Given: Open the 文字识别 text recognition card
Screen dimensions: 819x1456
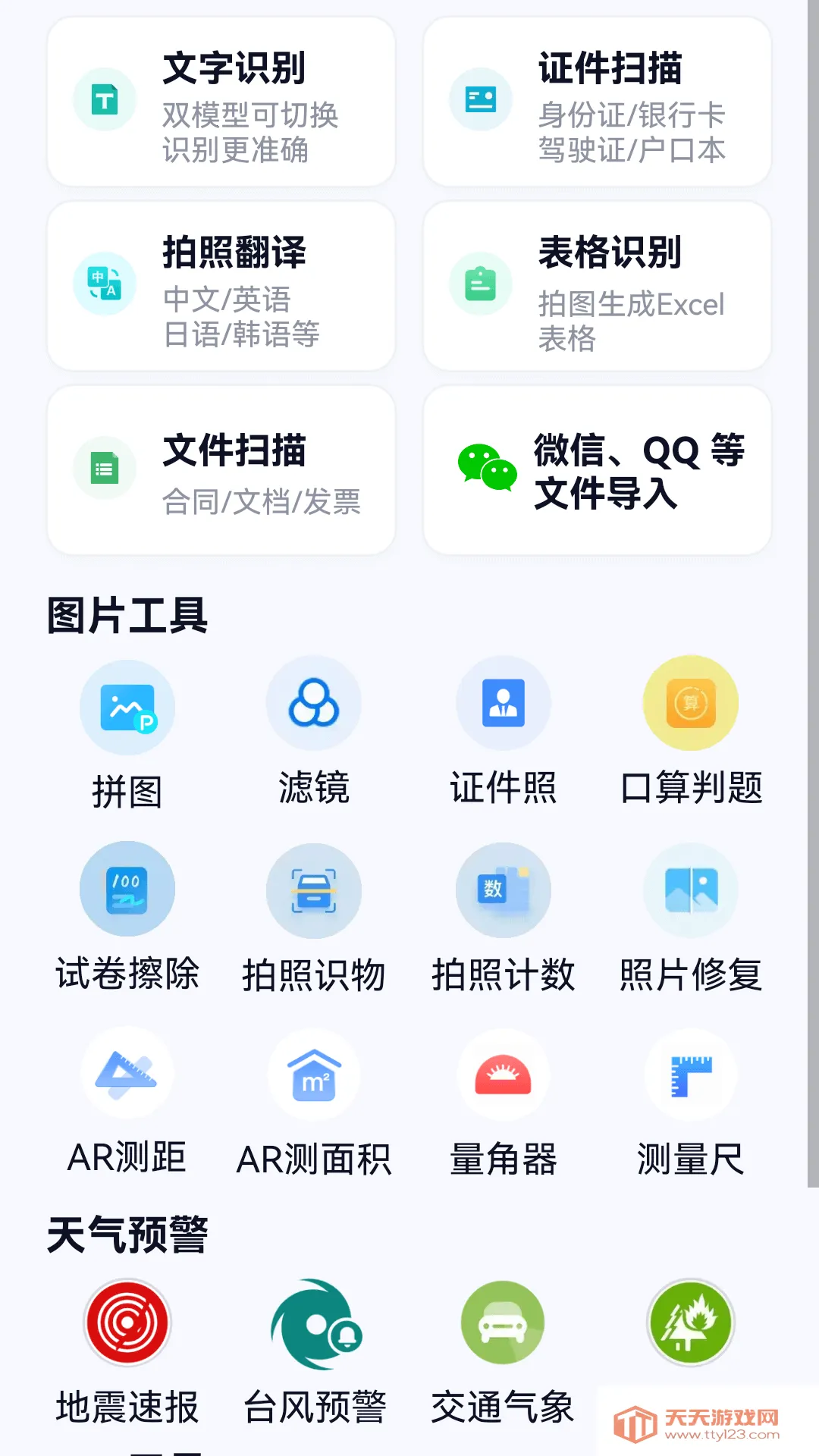Looking at the screenshot, I should (x=221, y=102).
